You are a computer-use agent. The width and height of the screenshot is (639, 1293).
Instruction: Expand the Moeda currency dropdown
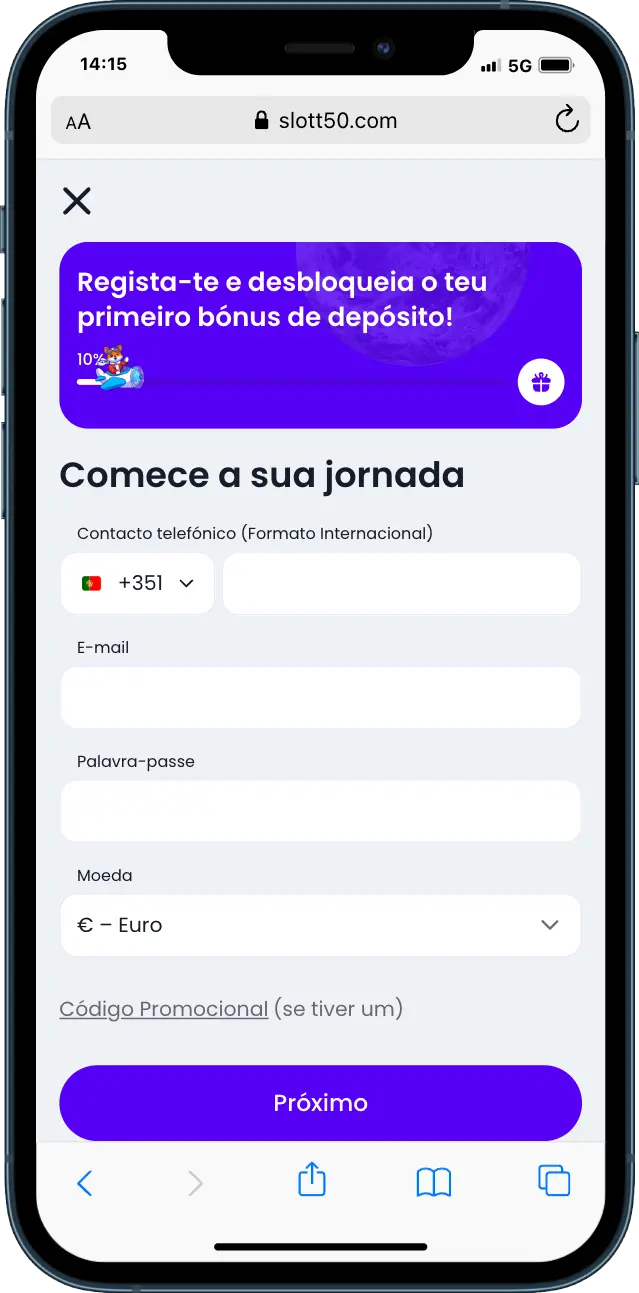click(x=320, y=925)
